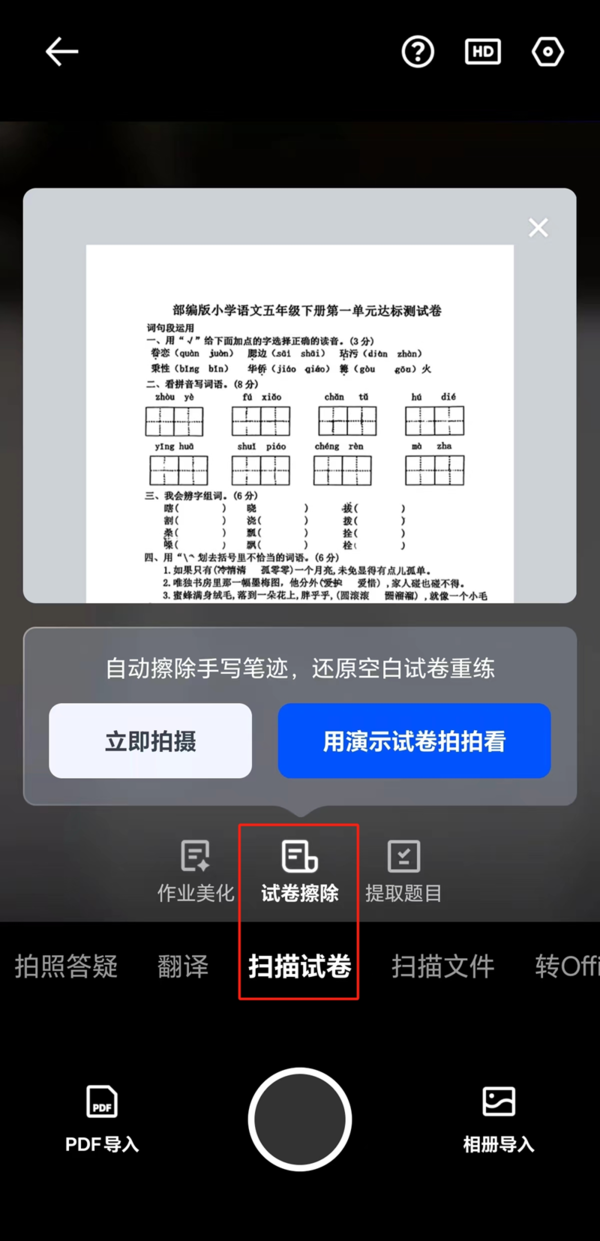The width and height of the screenshot is (600, 1241).
Task: Toggle the HD quality mode
Action: 483,52
